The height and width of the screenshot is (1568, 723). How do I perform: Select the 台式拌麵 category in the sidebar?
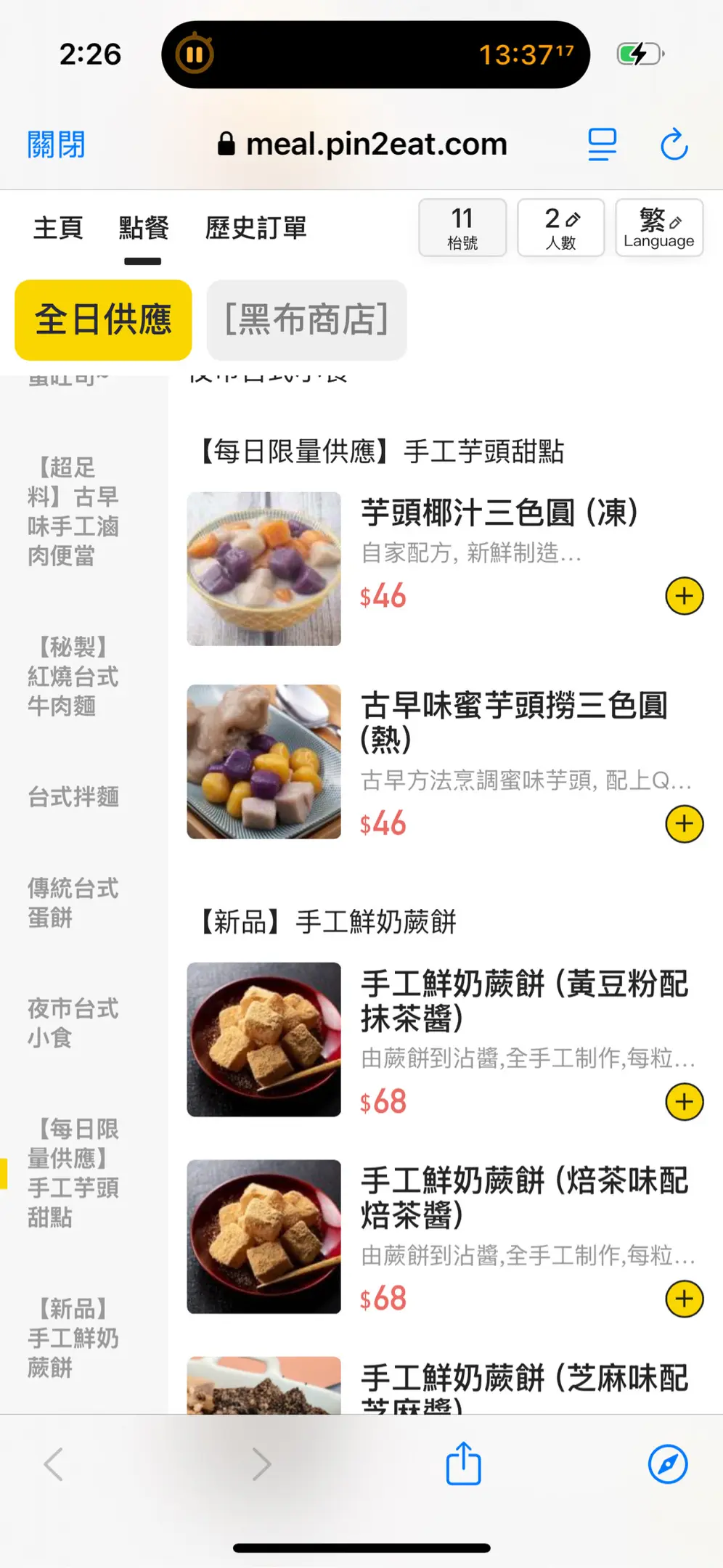(73, 796)
